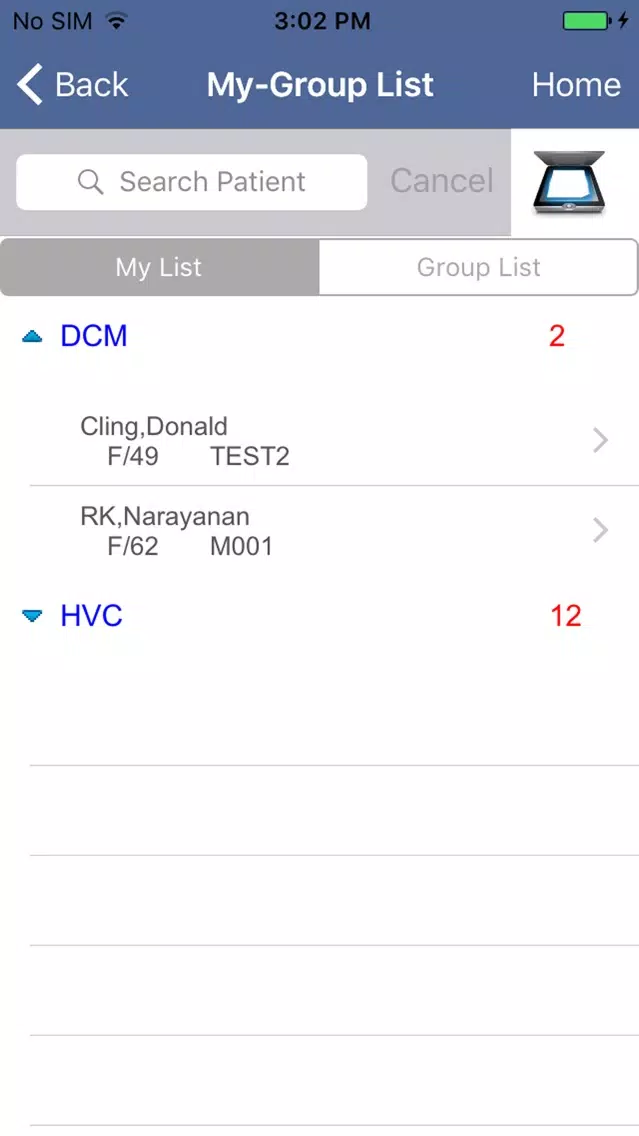The width and height of the screenshot is (639, 1136).
Task: Open the Home screen from the header
Action: tap(576, 85)
